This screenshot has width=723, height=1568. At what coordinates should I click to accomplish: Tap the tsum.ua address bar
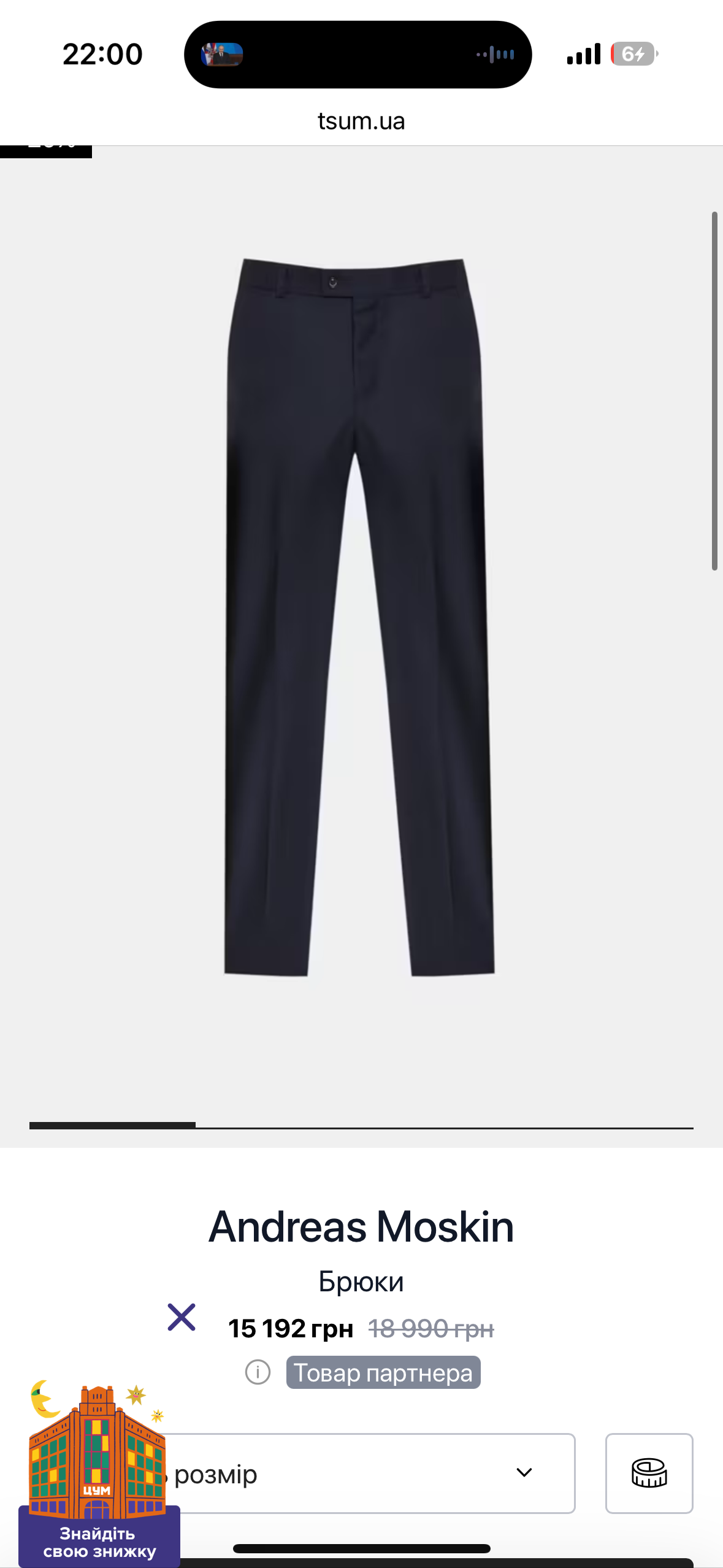click(x=361, y=121)
